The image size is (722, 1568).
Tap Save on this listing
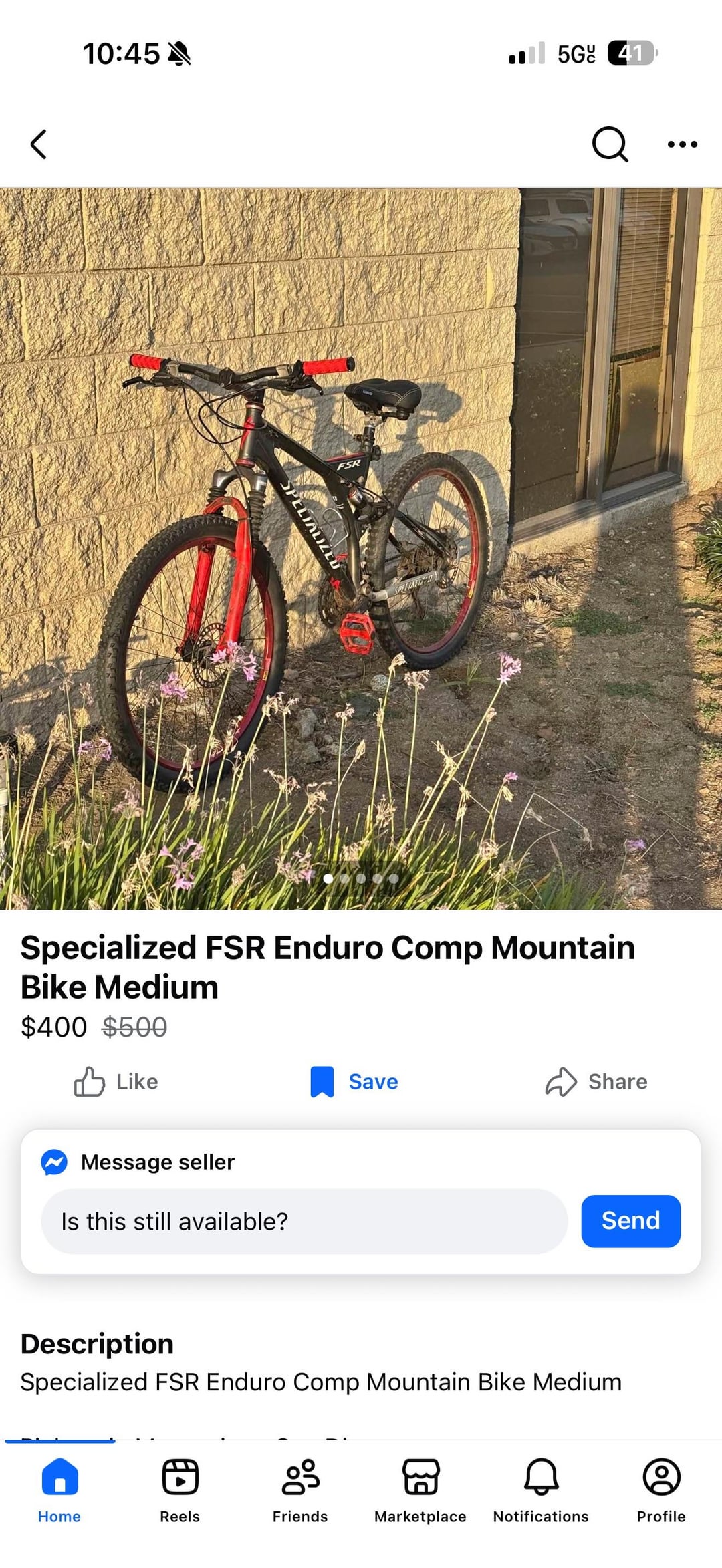pyautogui.click(x=354, y=1081)
